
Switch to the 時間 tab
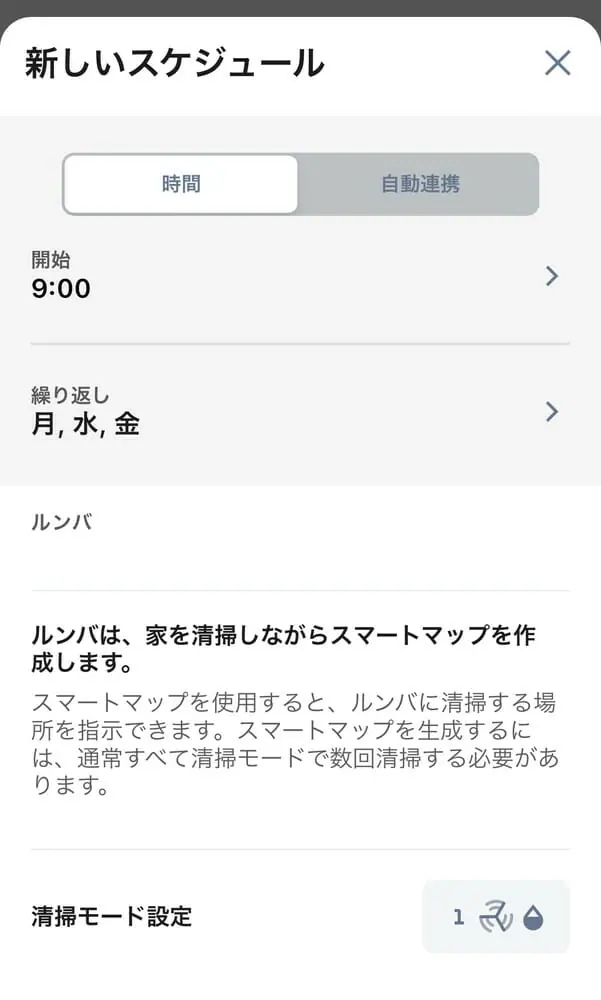(x=181, y=184)
